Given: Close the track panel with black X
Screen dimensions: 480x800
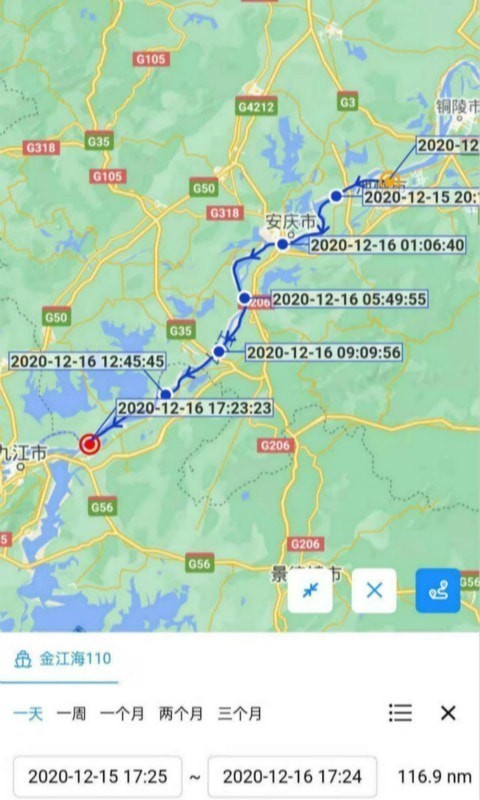Looking at the screenshot, I should click(x=448, y=712).
